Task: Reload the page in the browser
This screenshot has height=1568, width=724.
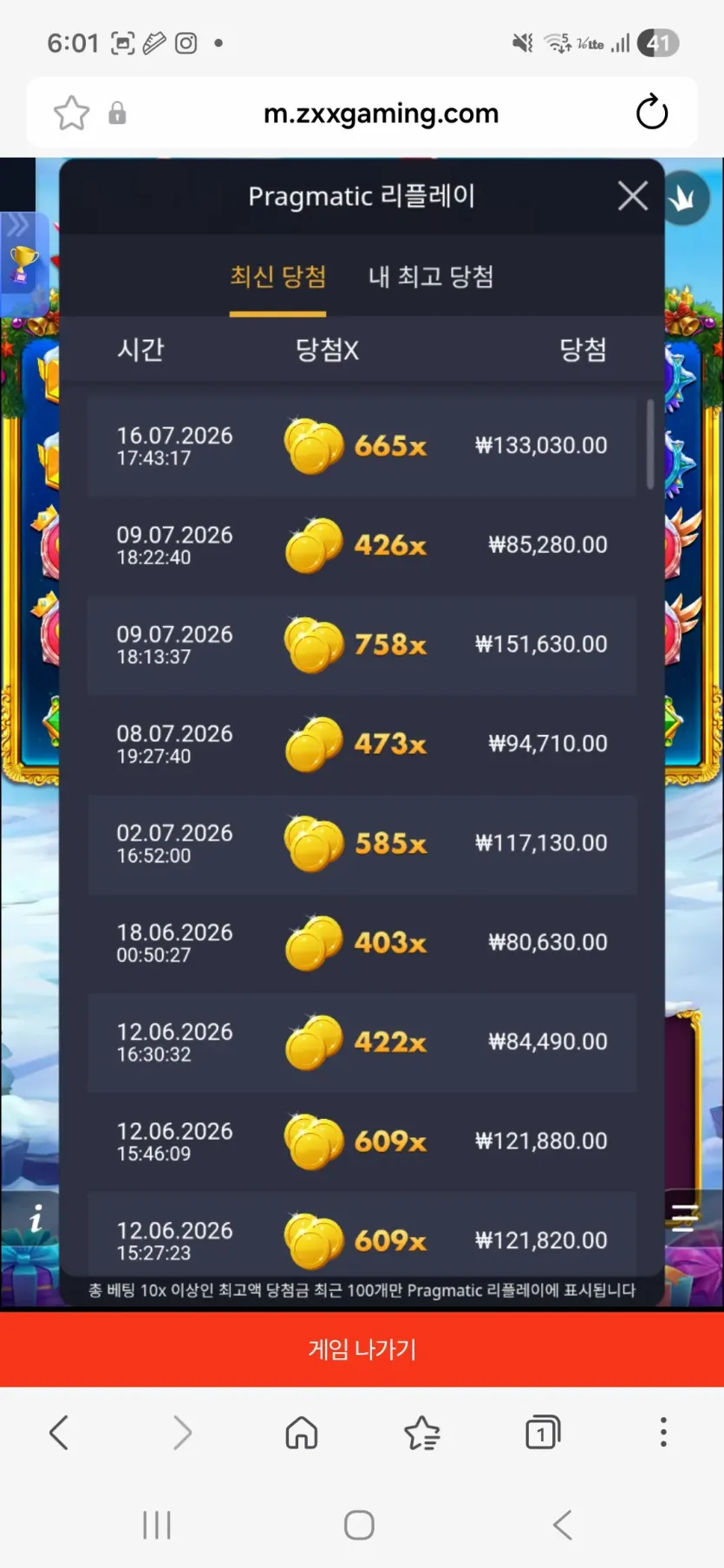Action: 651,113
